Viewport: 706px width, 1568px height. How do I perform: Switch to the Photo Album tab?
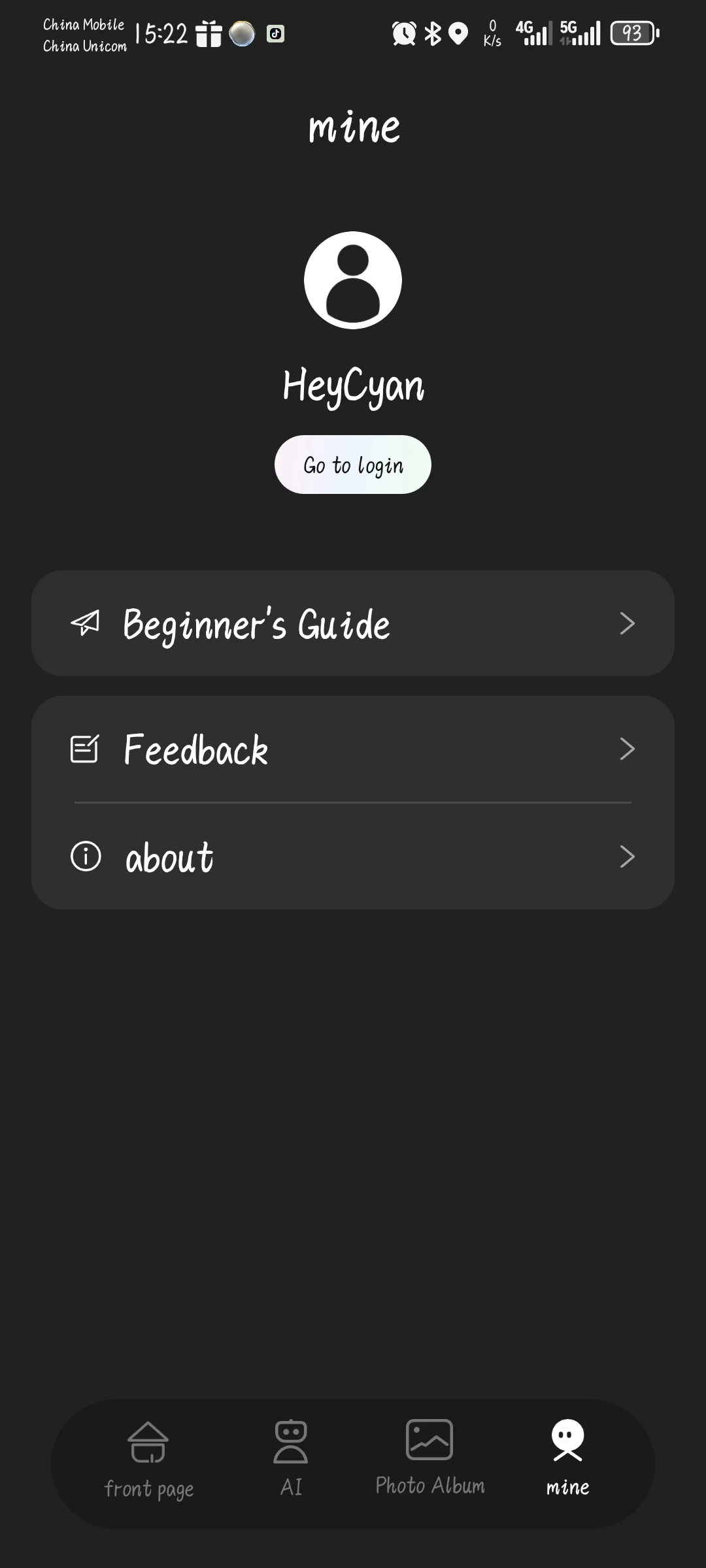pyautogui.click(x=429, y=1457)
